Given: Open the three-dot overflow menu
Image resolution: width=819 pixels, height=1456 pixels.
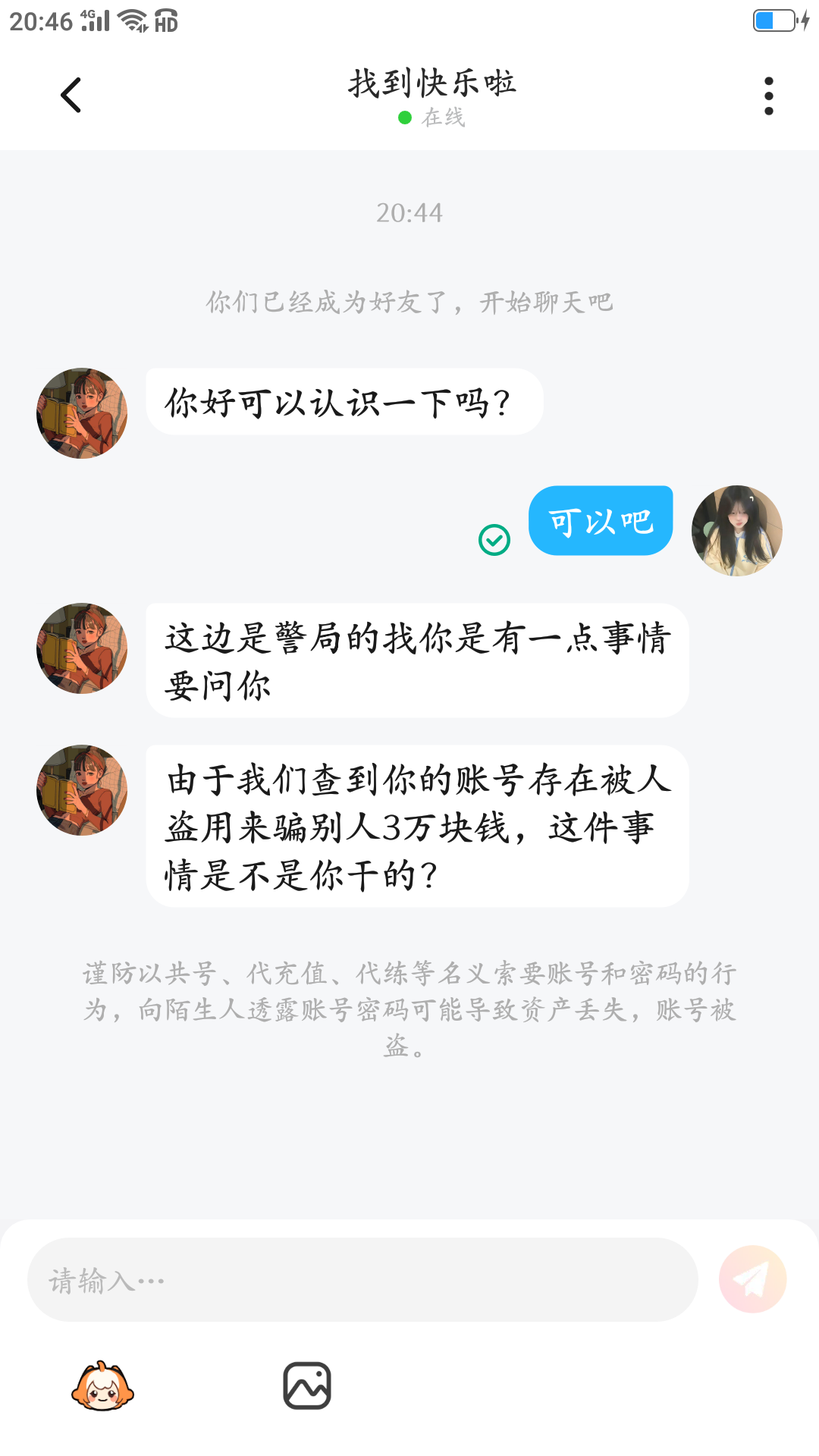Looking at the screenshot, I should (768, 96).
